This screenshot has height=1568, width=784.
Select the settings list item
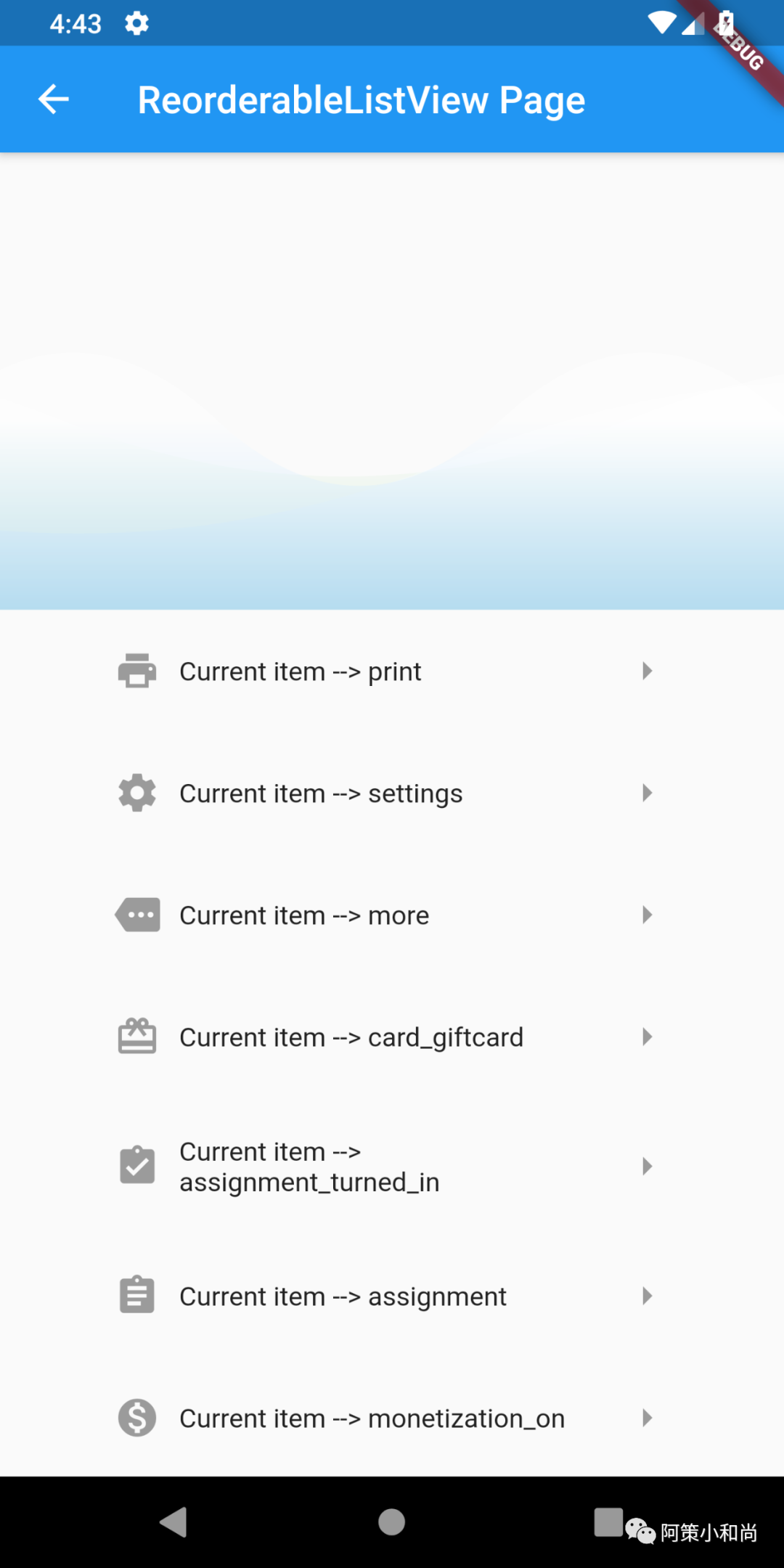click(x=385, y=793)
